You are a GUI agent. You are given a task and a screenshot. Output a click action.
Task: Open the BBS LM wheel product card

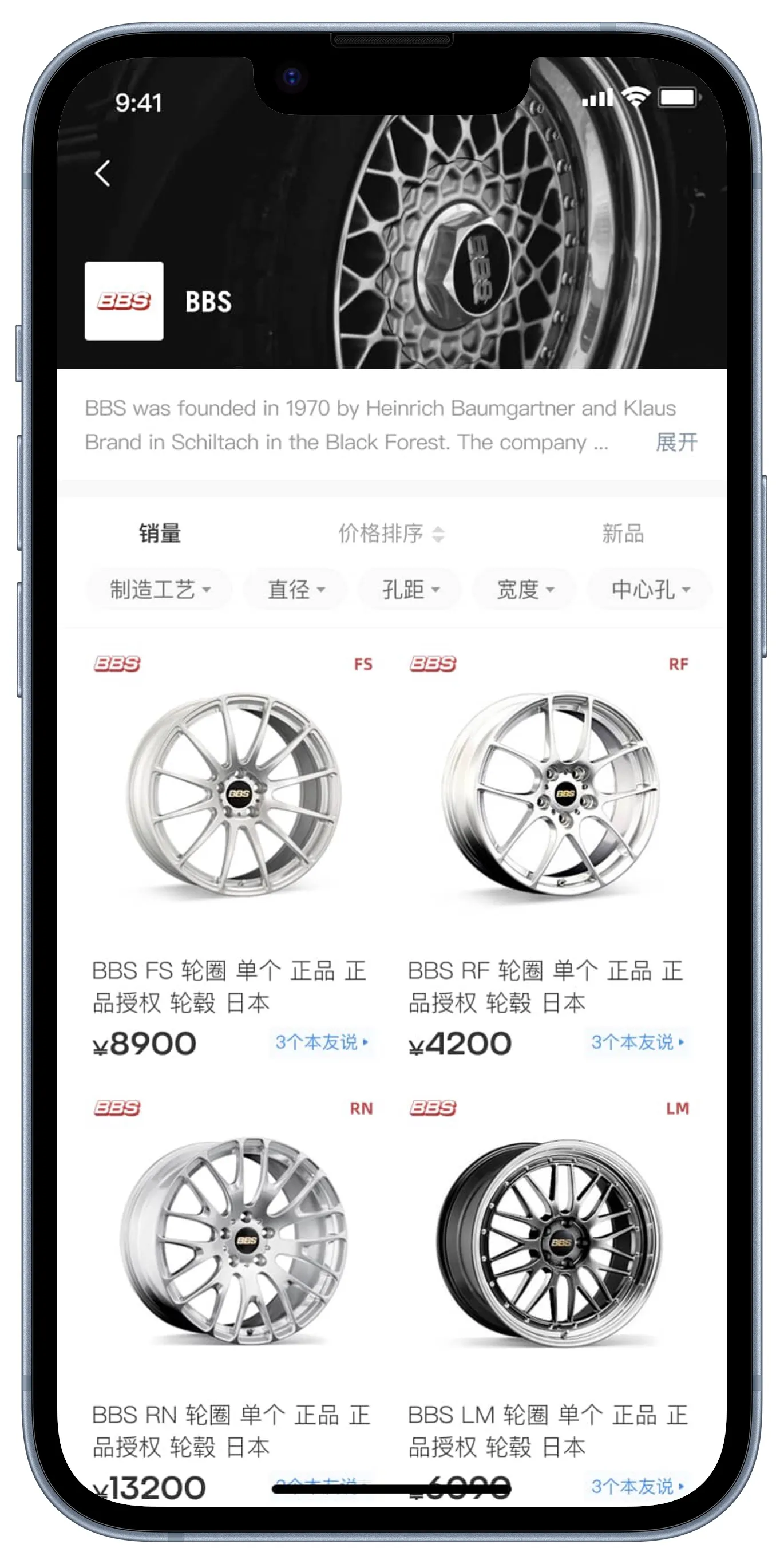pos(549,1239)
